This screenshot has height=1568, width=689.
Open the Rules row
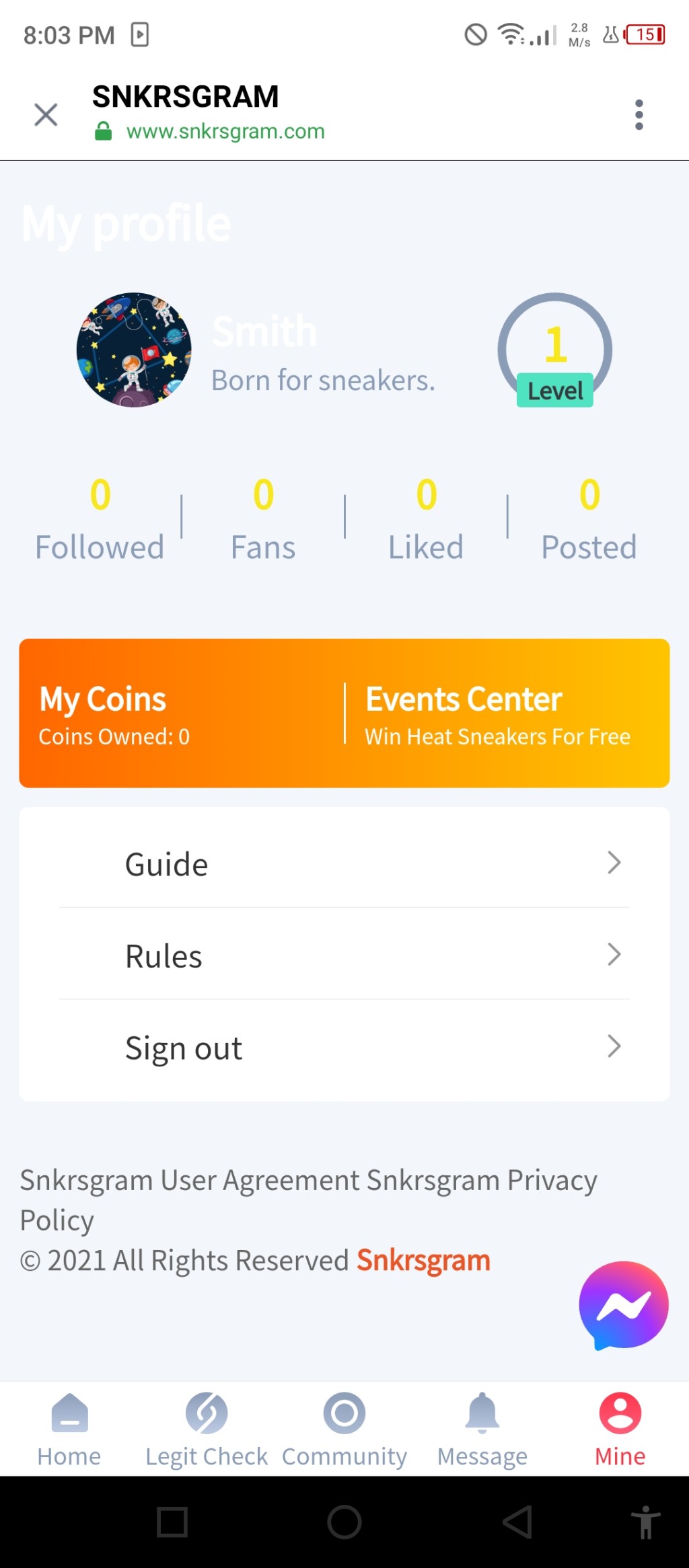[344, 955]
